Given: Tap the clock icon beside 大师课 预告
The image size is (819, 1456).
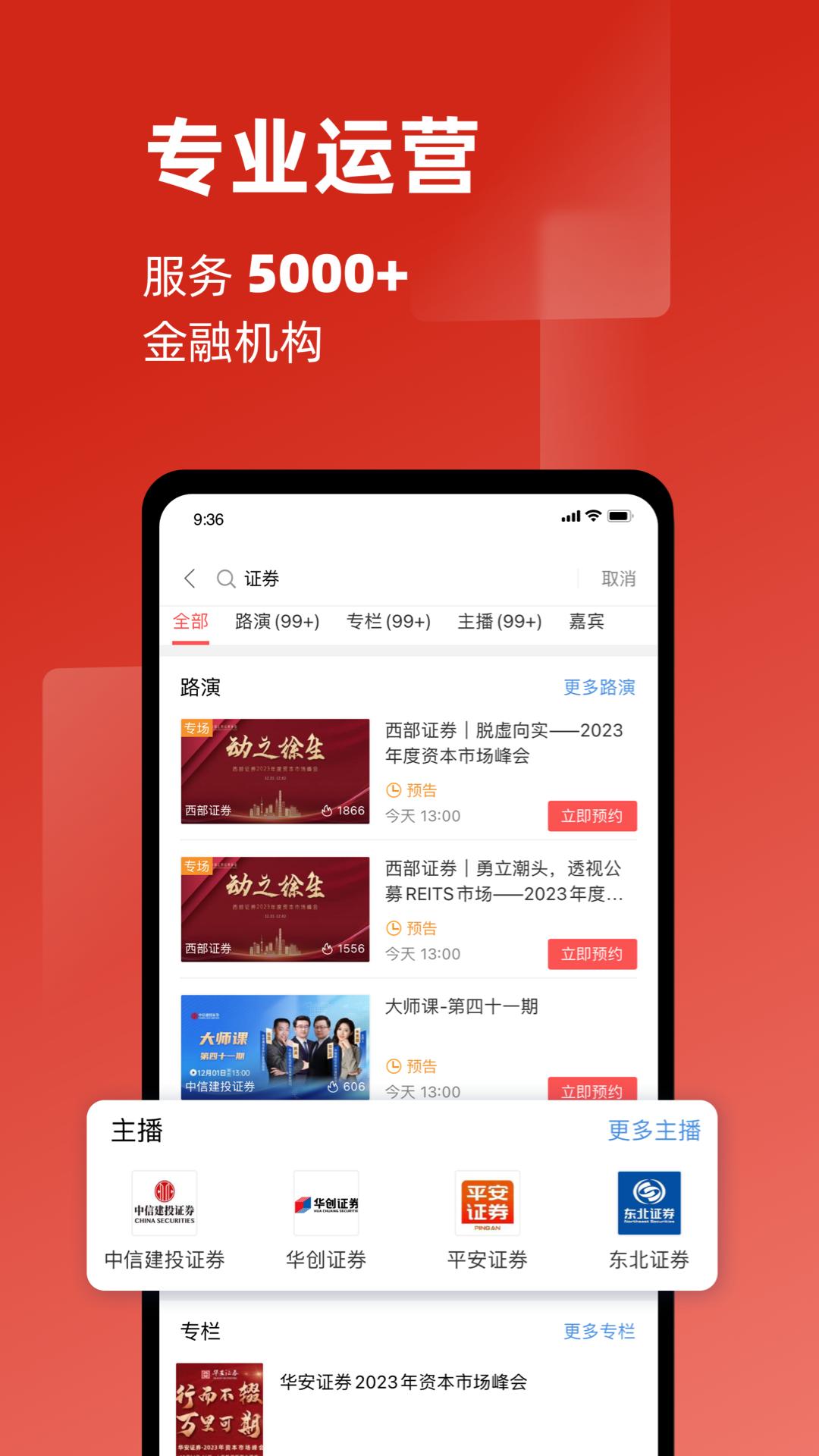Looking at the screenshot, I should [x=394, y=1065].
